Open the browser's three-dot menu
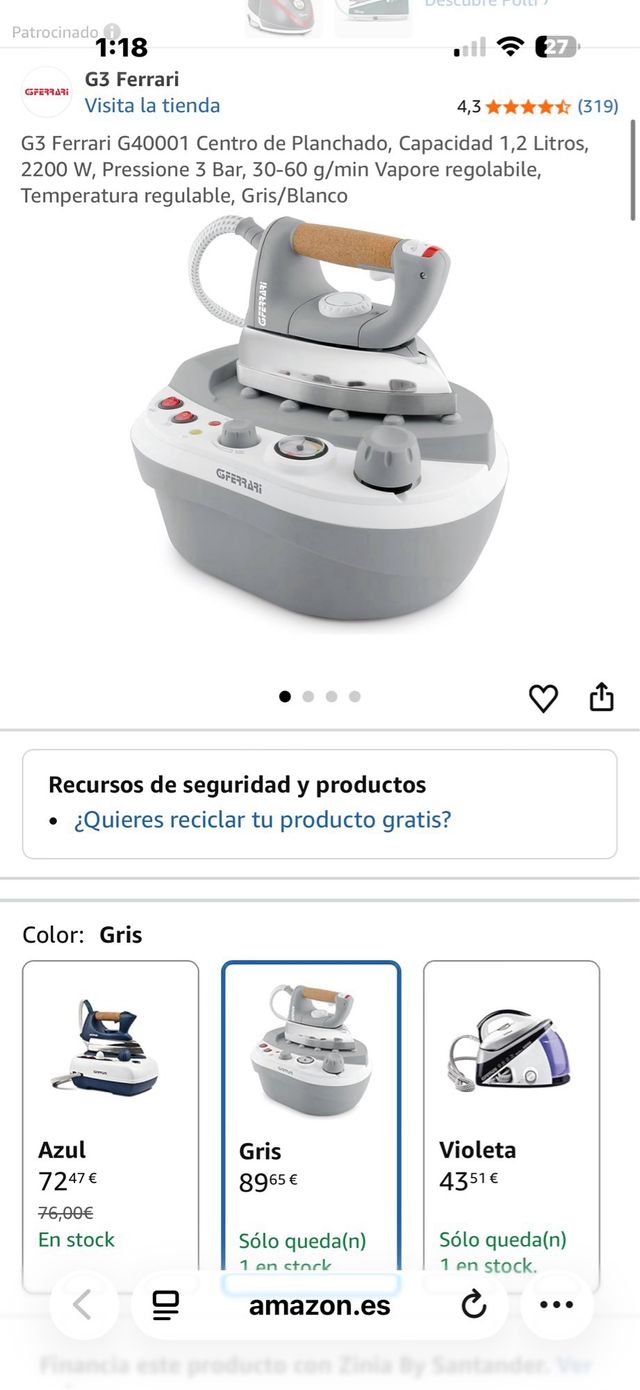640x1390 pixels. (556, 1305)
